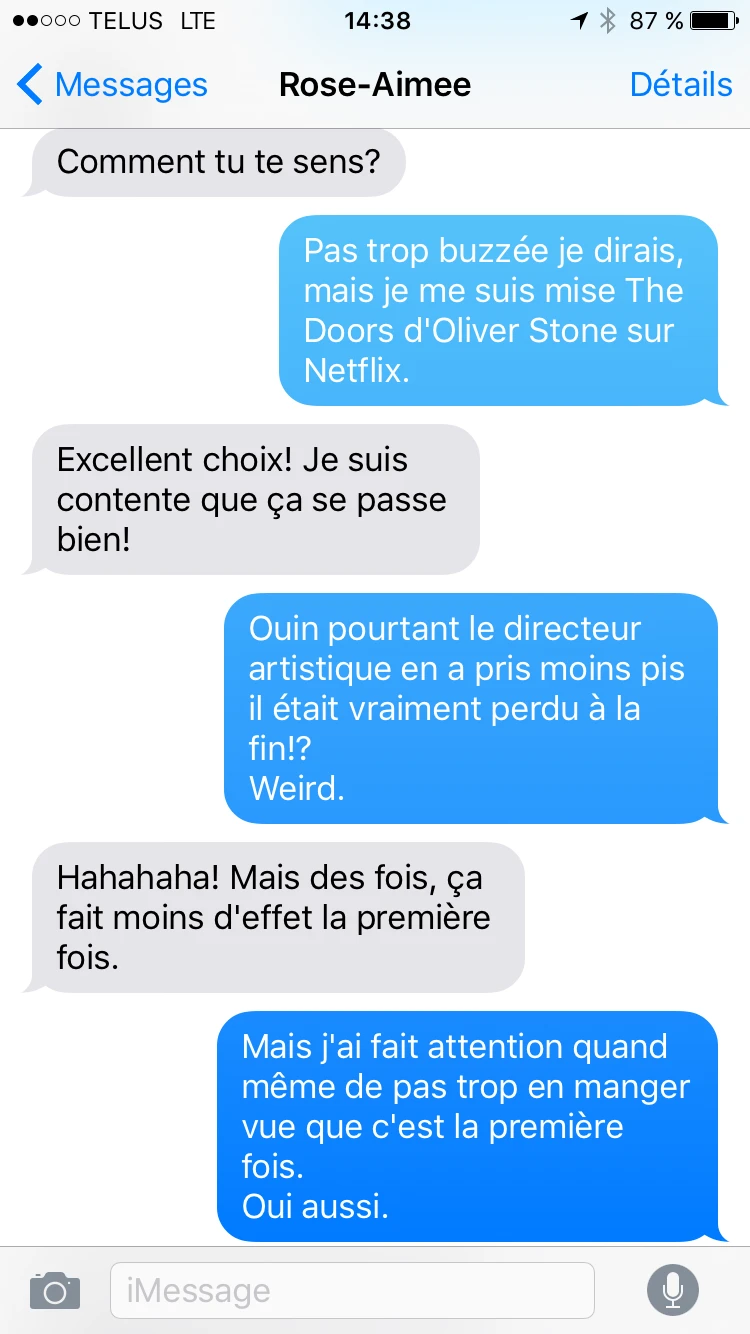Go back to the Messages list
The width and height of the screenshot is (750, 1334).
(x=112, y=85)
